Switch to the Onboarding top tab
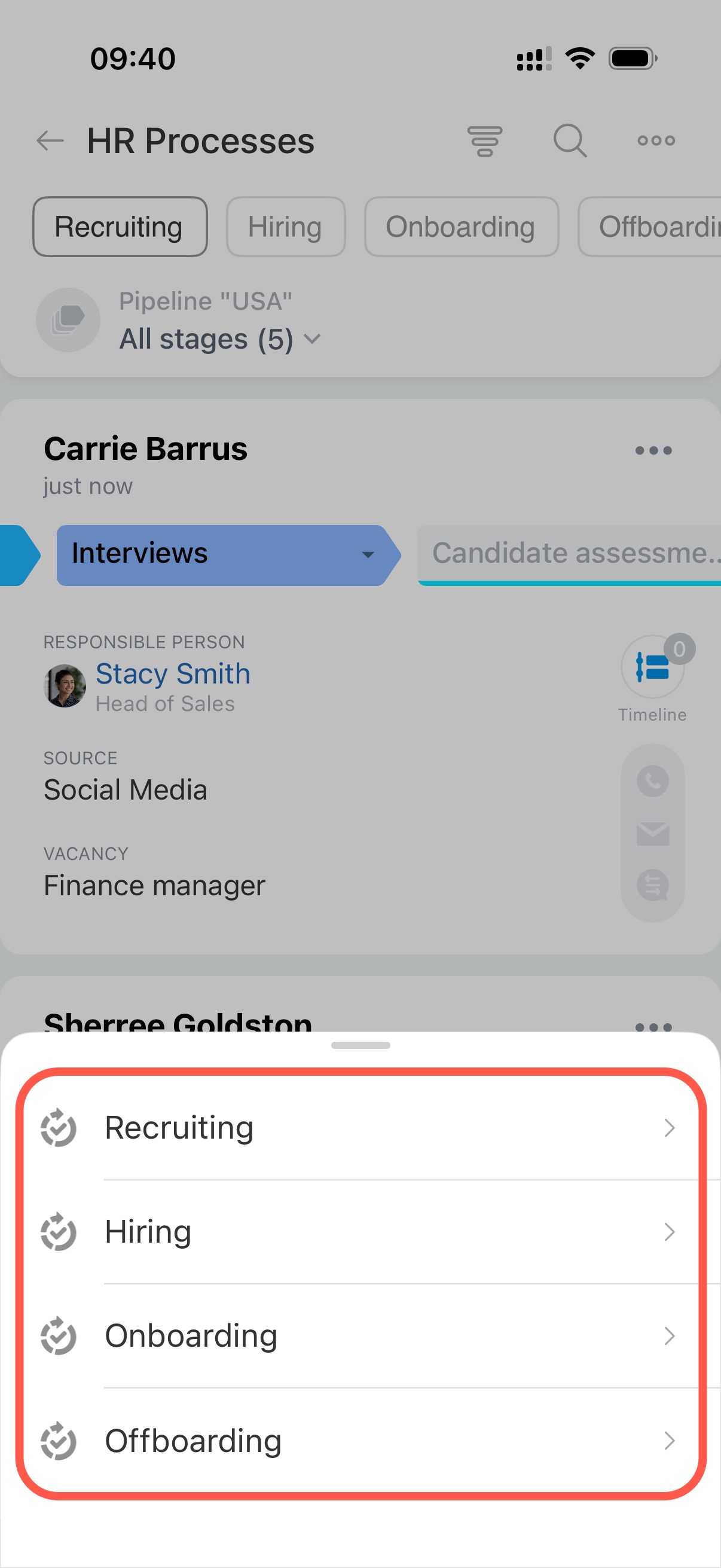This screenshot has width=721, height=1568. point(460,227)
